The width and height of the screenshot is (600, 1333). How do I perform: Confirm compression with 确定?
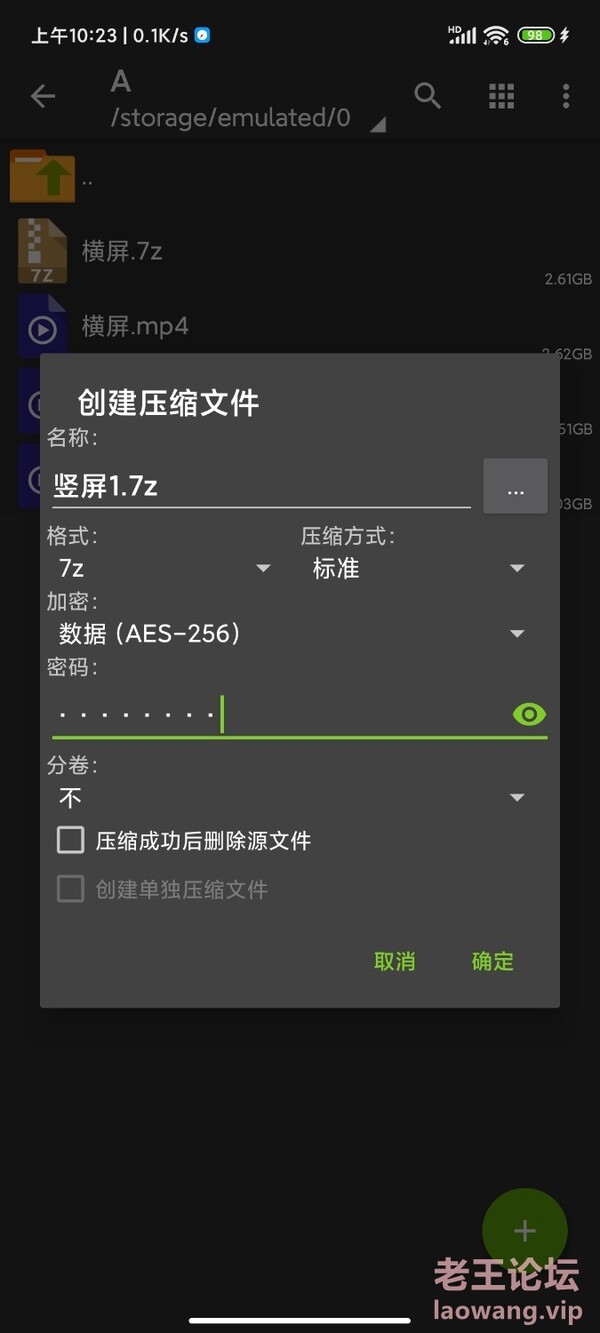[492, 961]
